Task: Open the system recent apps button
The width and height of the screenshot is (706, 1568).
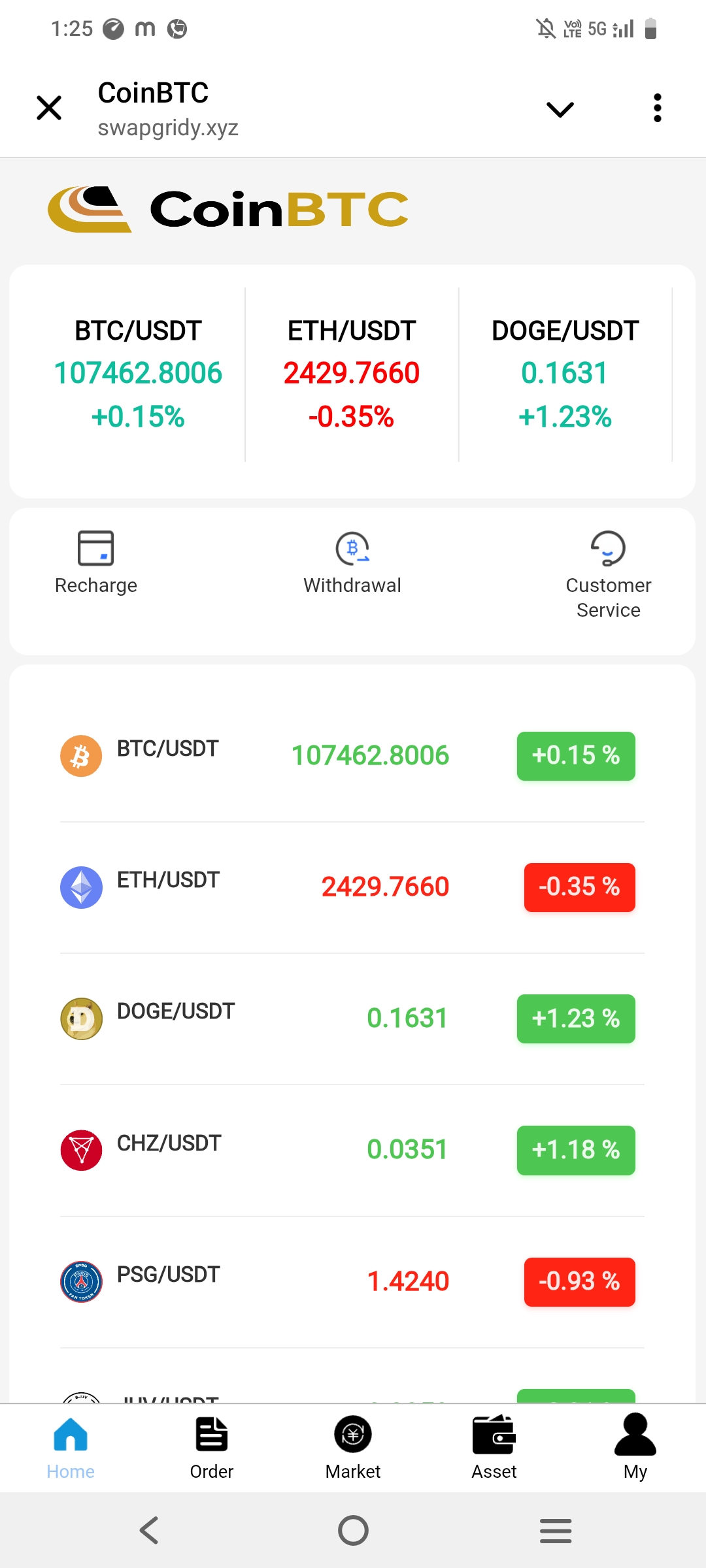Action: coord(556,1530)
